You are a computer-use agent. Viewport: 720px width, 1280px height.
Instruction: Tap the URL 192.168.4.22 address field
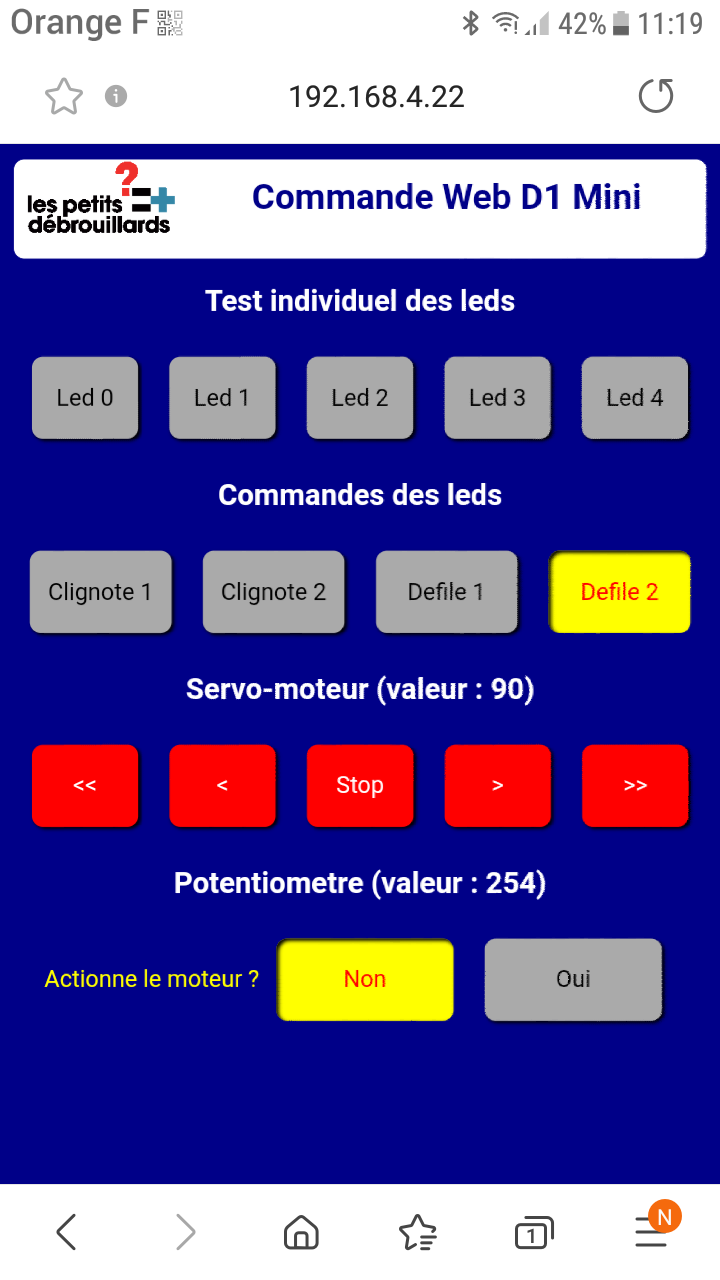pos(376,97)
